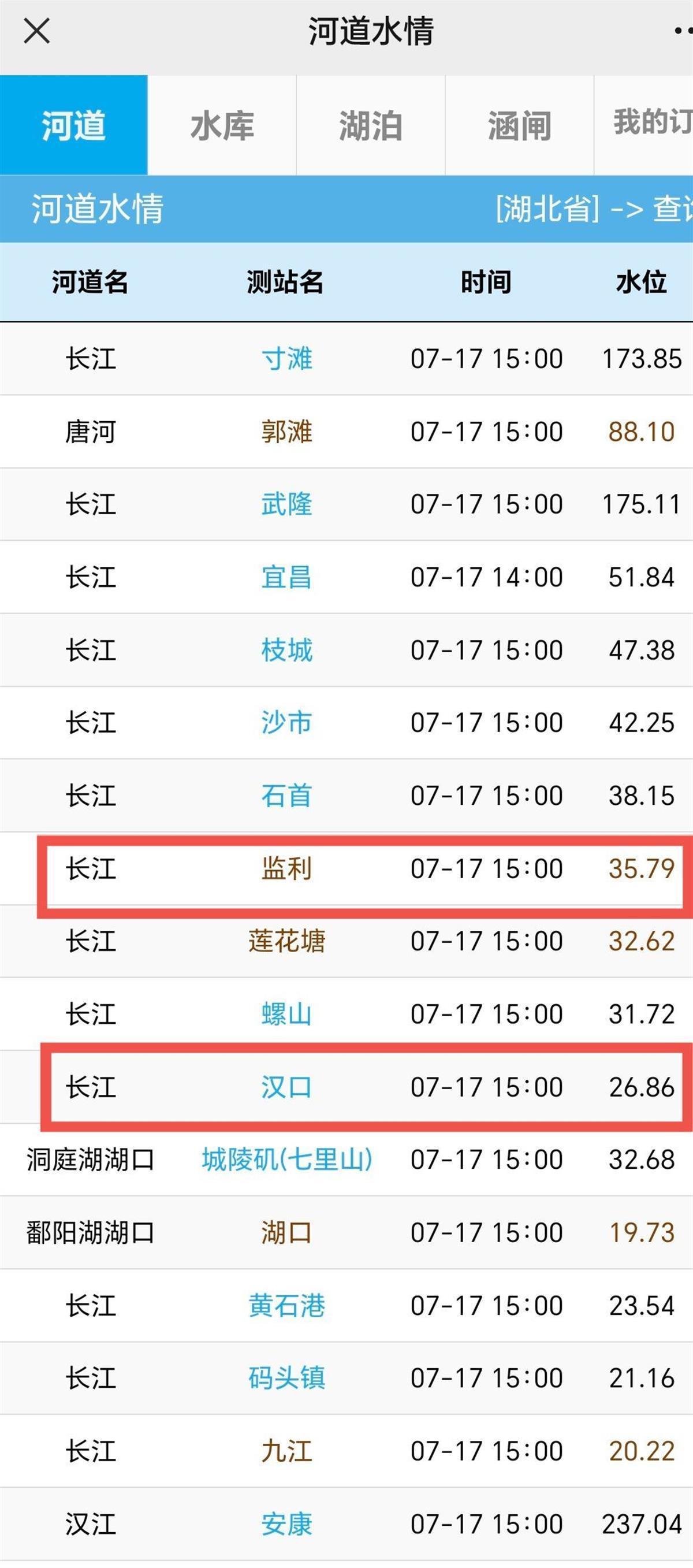The image size is (693, 1568).
Task: Open 城陵矶(七里山) station details
Action: 286,1160
